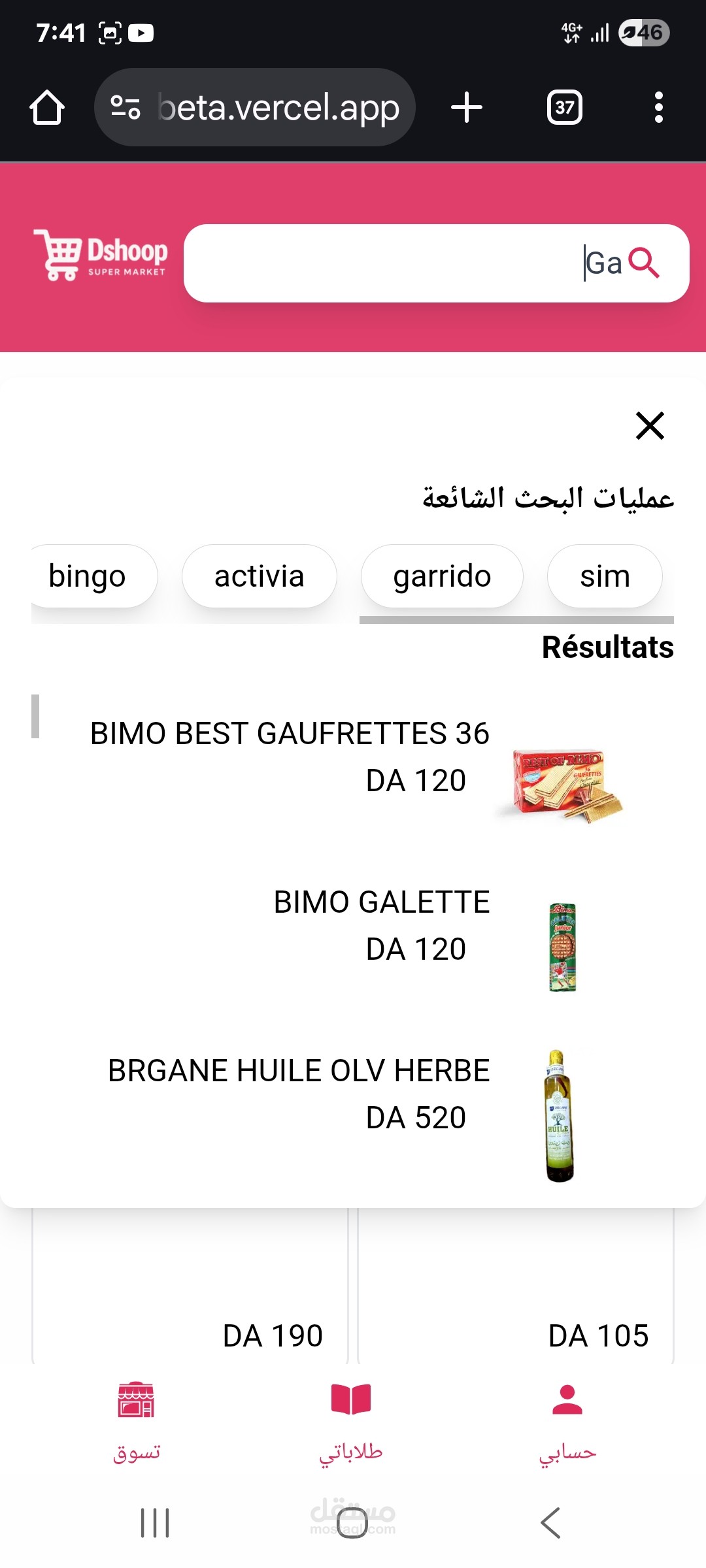This screenshot has width=706, height=1568.
Task: Open the browser home page
Action: coord(47,108)
